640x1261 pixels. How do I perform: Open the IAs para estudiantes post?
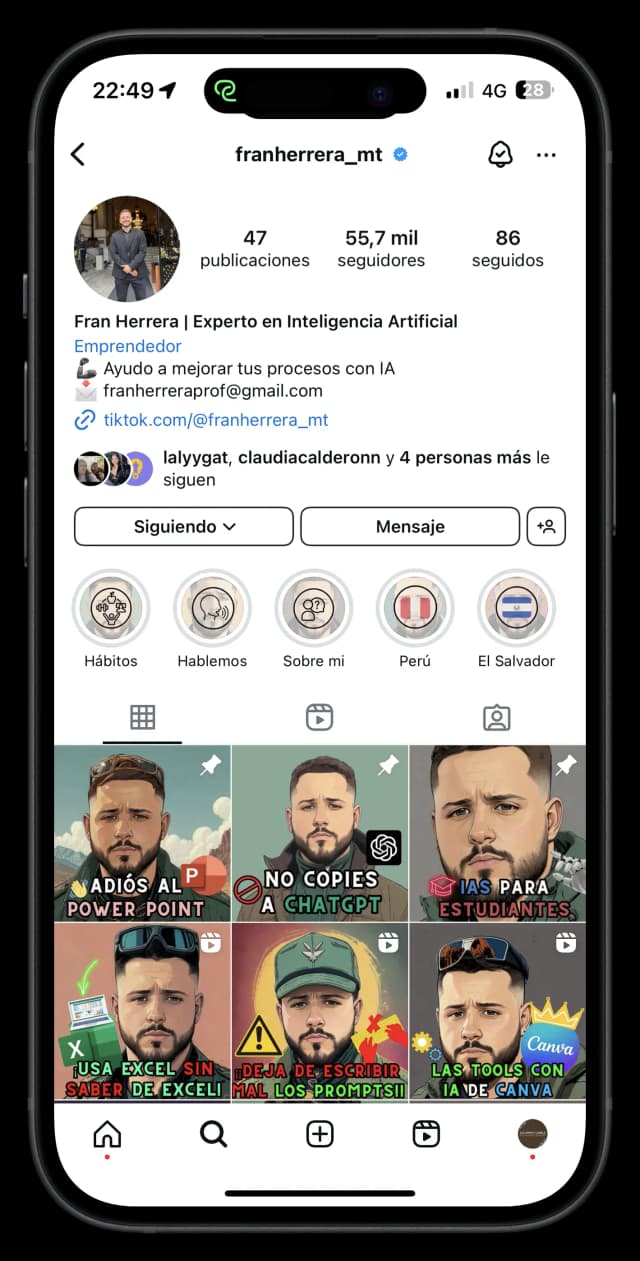[497, 833]
